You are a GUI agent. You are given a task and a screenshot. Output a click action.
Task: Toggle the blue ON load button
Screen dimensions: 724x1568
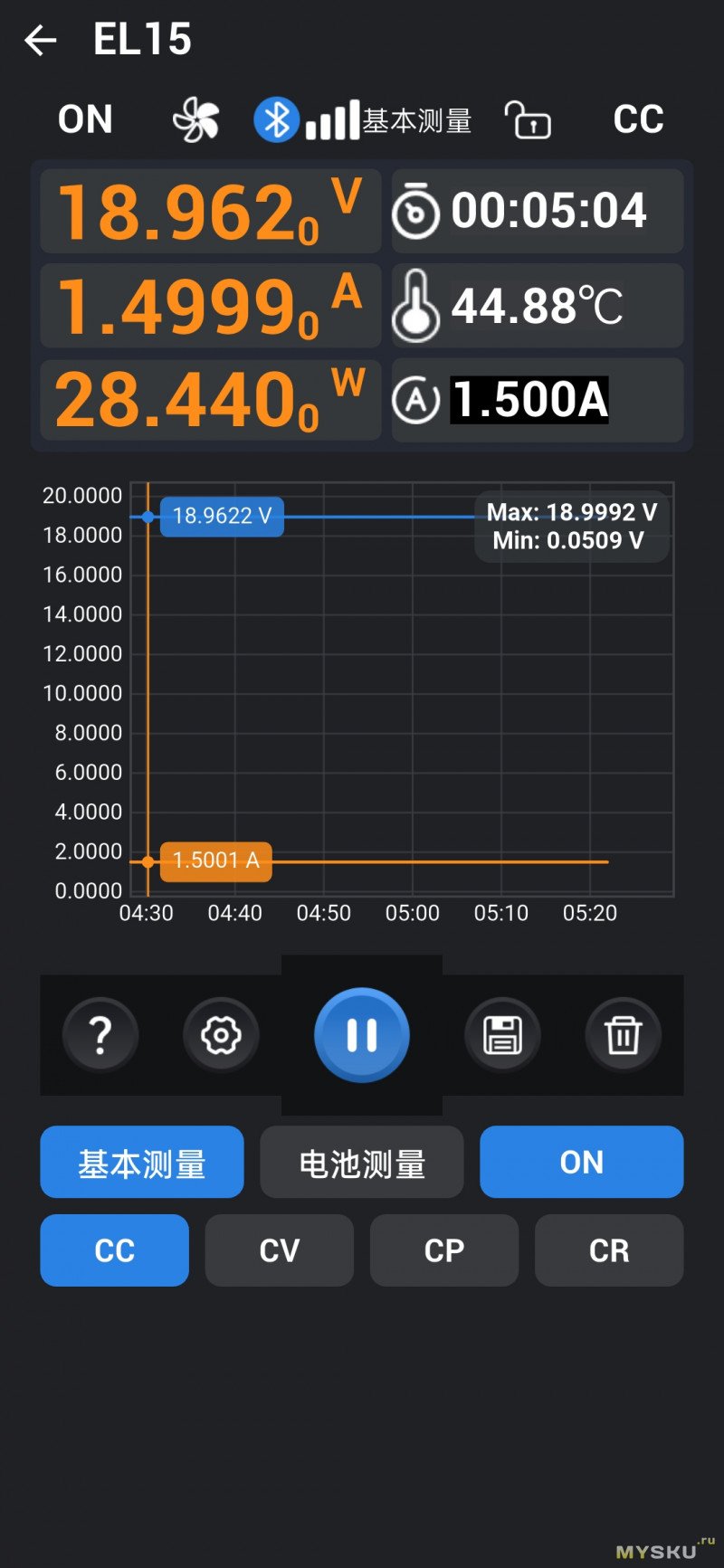pos(581,1163)
